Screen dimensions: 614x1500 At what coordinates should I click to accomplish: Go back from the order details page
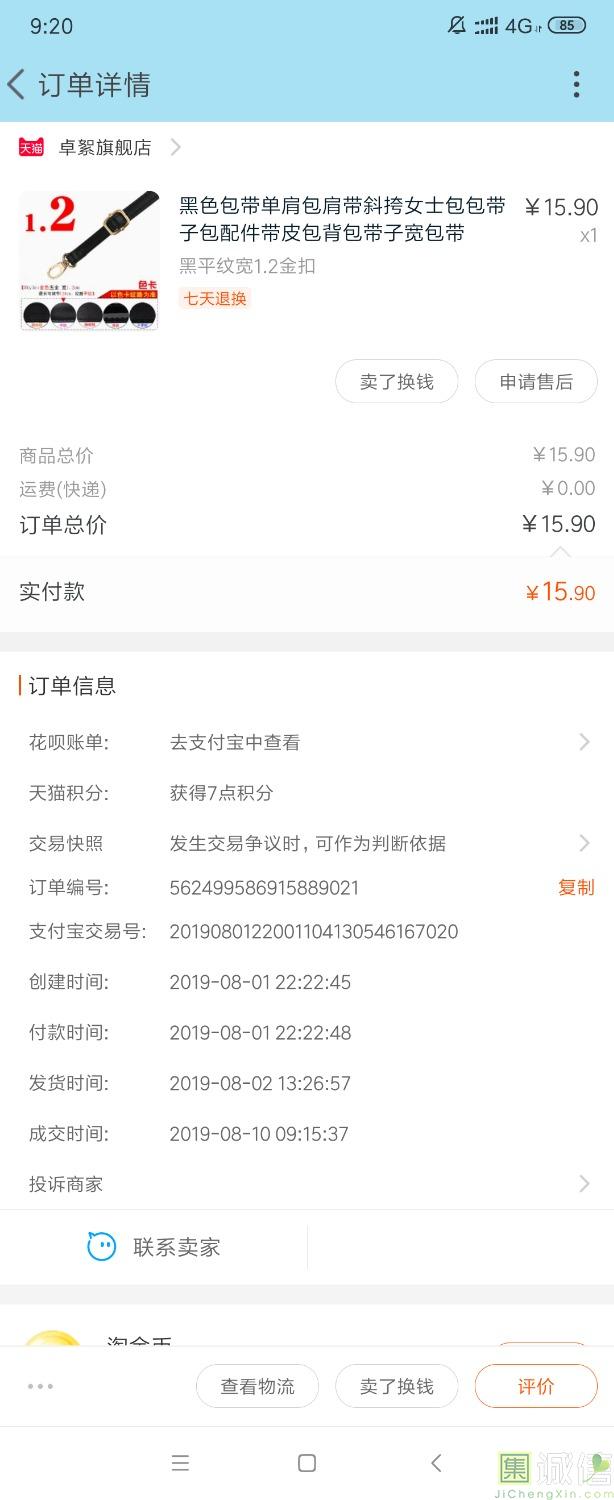(17, 85)
